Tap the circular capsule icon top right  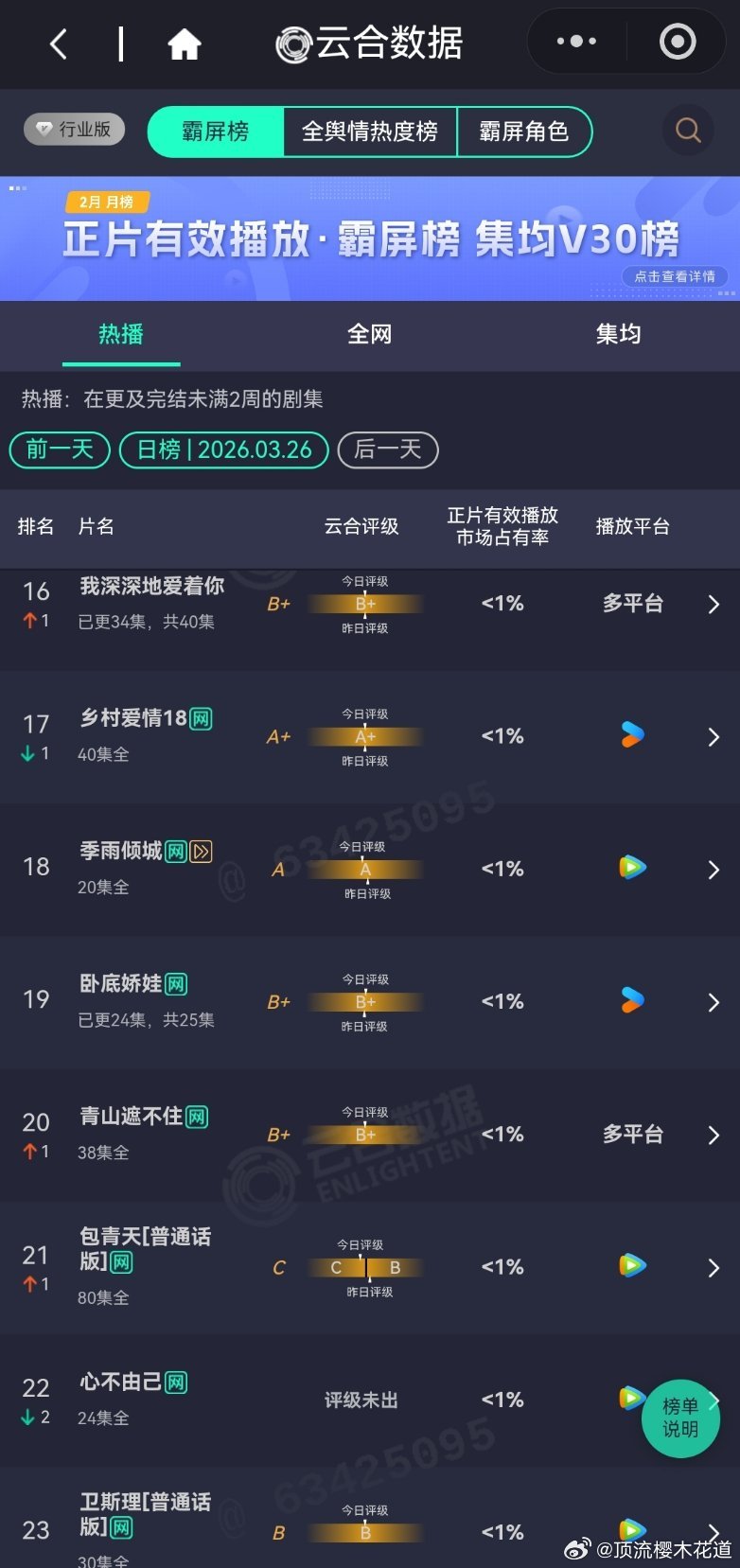pyautogui.click(x=676, y=41)
